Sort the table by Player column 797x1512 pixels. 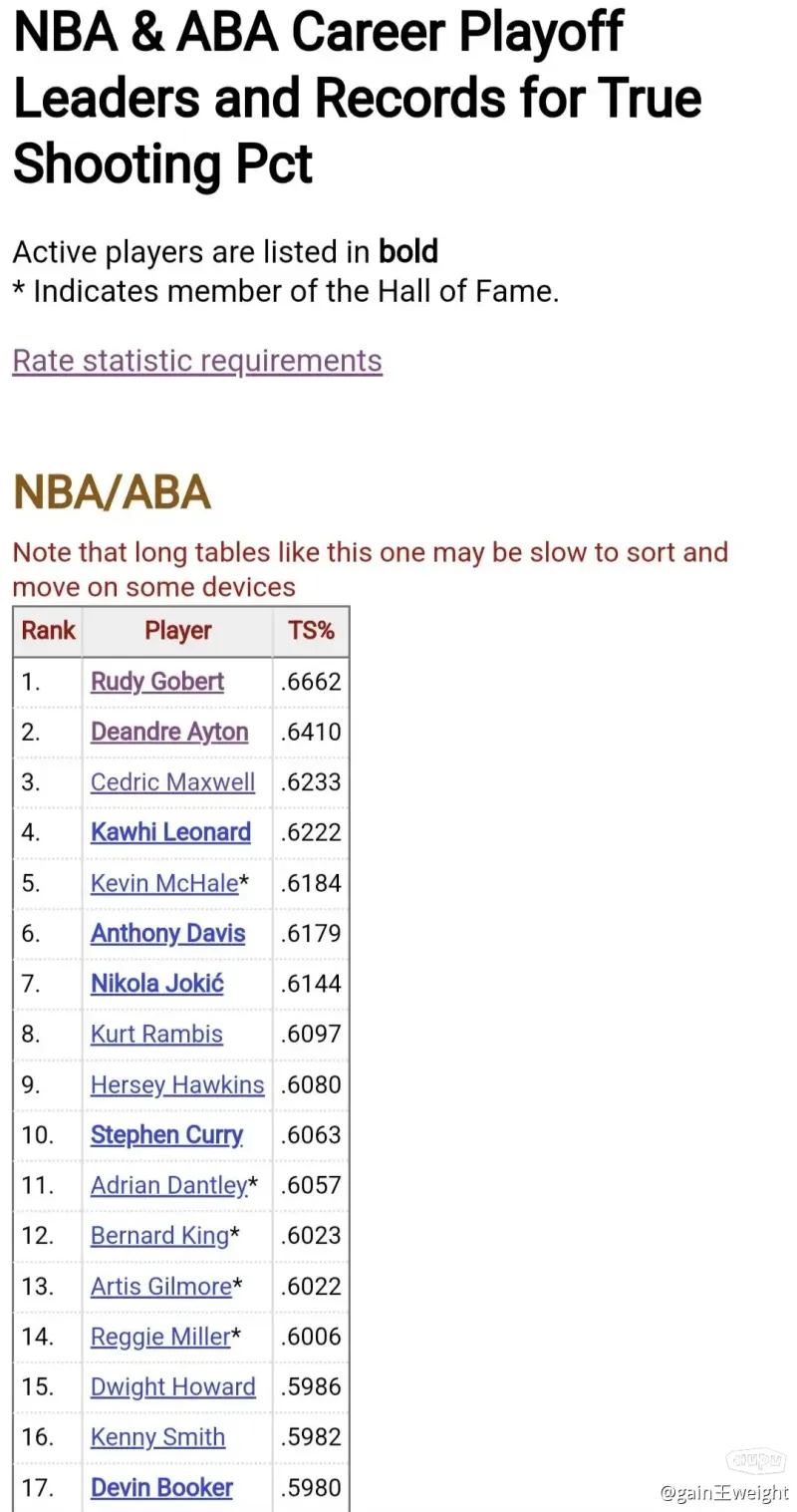[x=177, y=631]
